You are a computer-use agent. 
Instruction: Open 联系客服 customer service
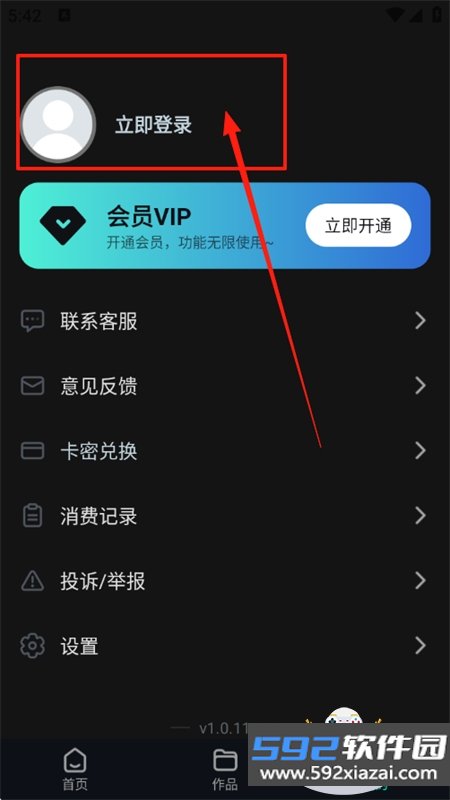point(225,321)
